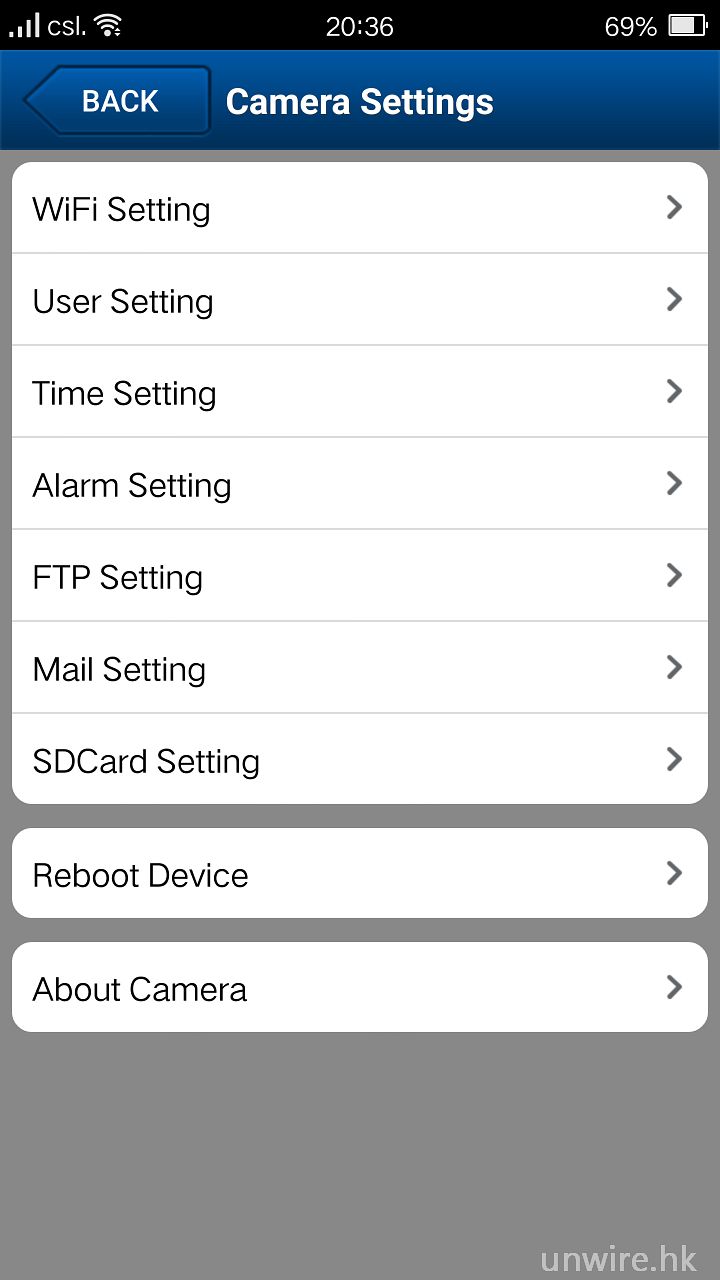Open the User Setting row
The width and height of the screenshot is (720, 1280).
pos(360,301)
